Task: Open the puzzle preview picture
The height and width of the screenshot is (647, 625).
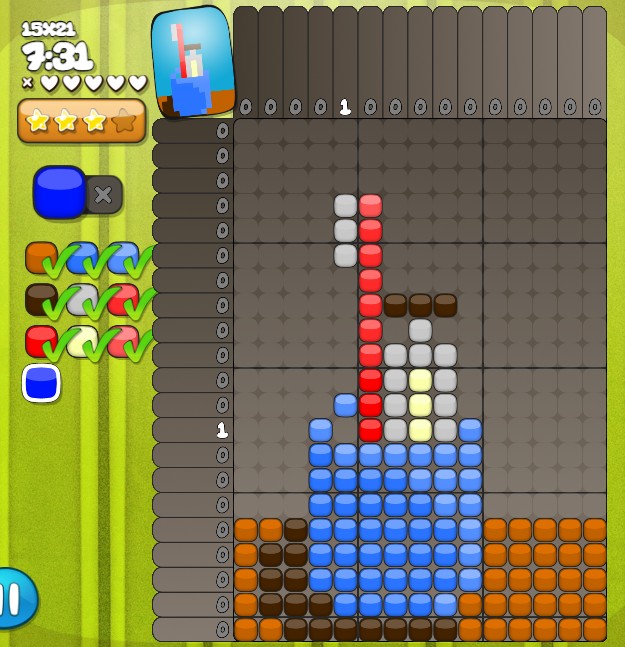Action: pyautogui.click(x=192, y=62)
